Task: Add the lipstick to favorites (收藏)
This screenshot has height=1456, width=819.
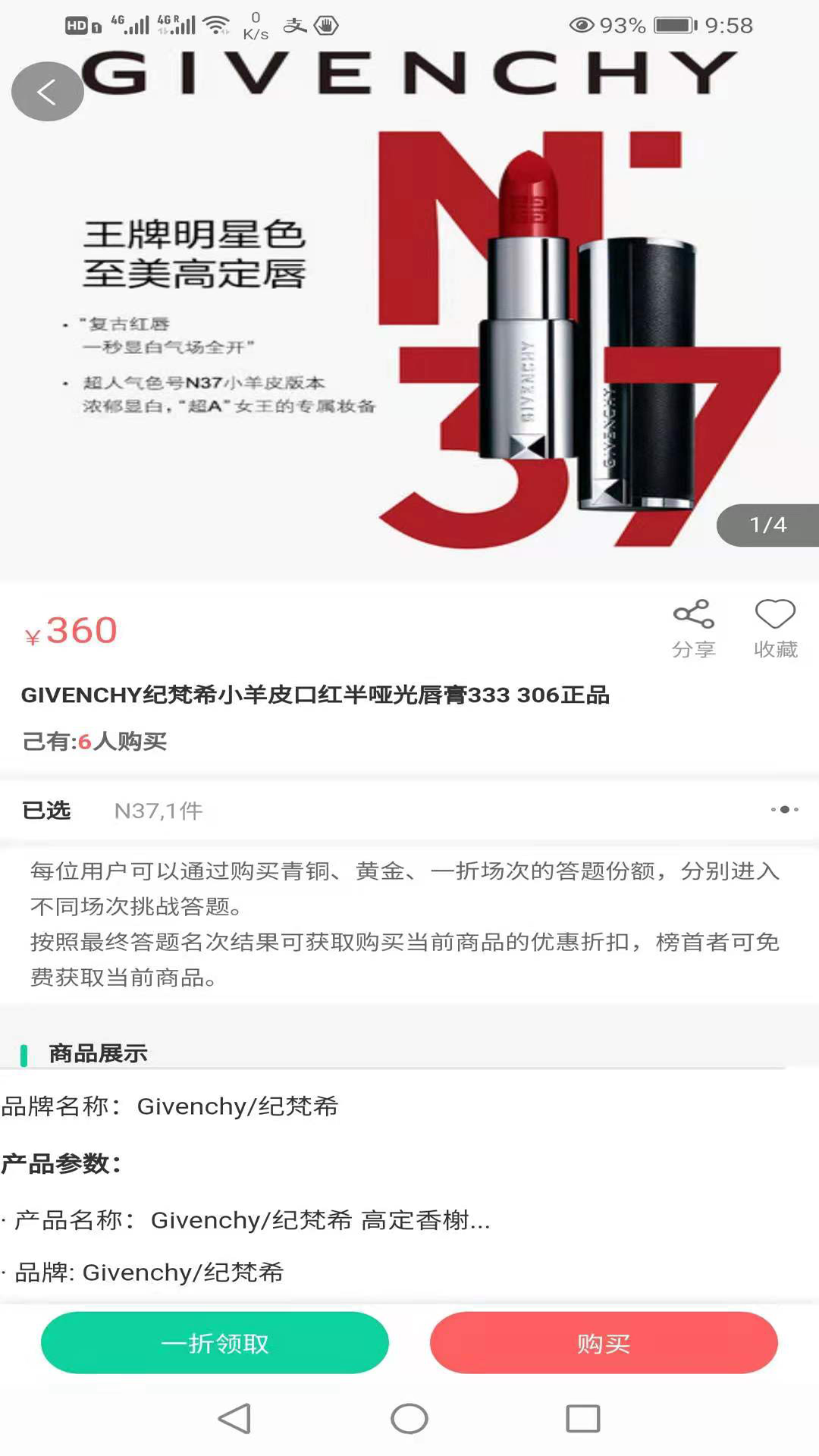Action: tap(774, 627)
